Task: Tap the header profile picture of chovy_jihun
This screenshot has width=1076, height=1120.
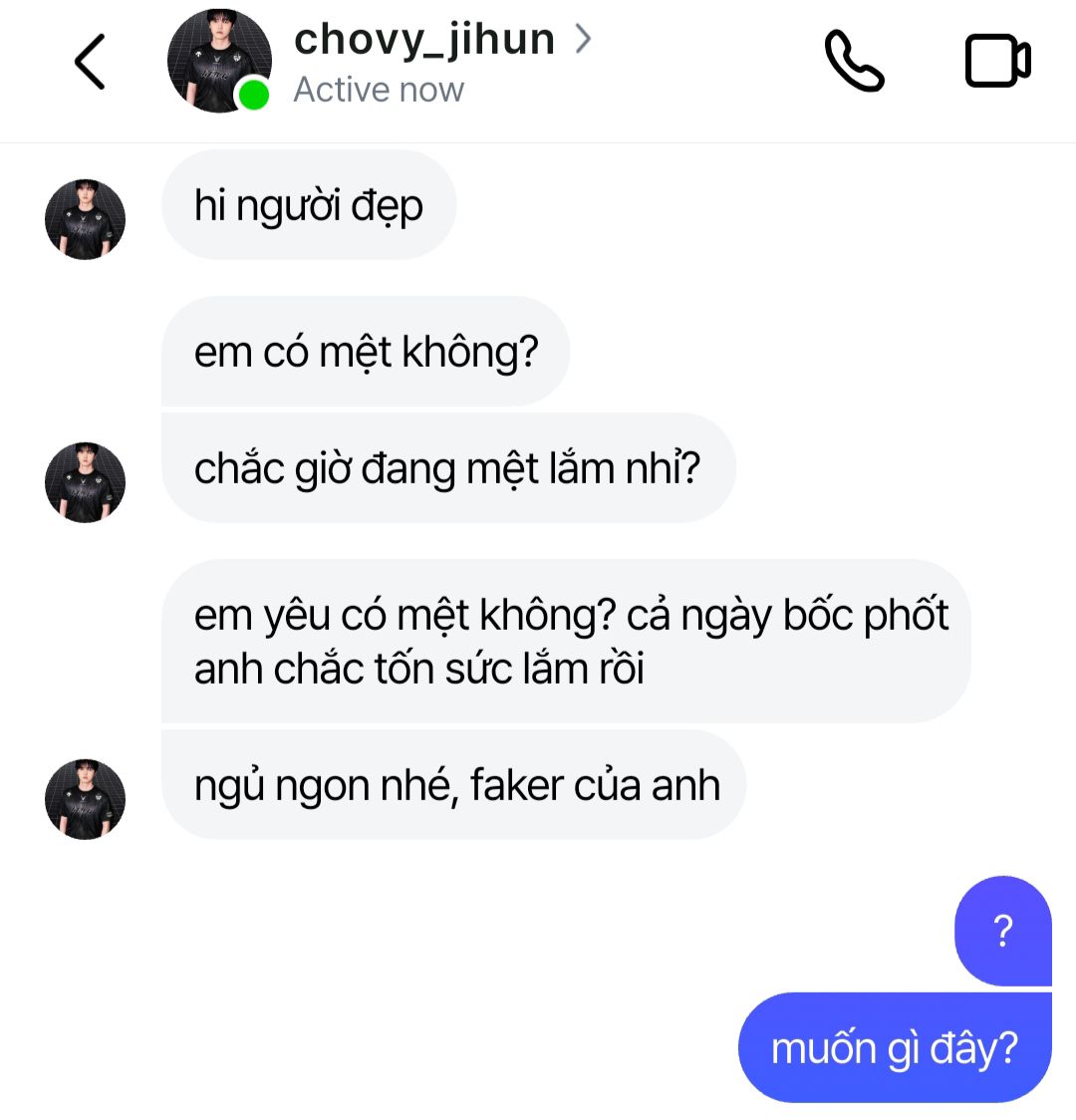Action: click(x=219, y=62)
